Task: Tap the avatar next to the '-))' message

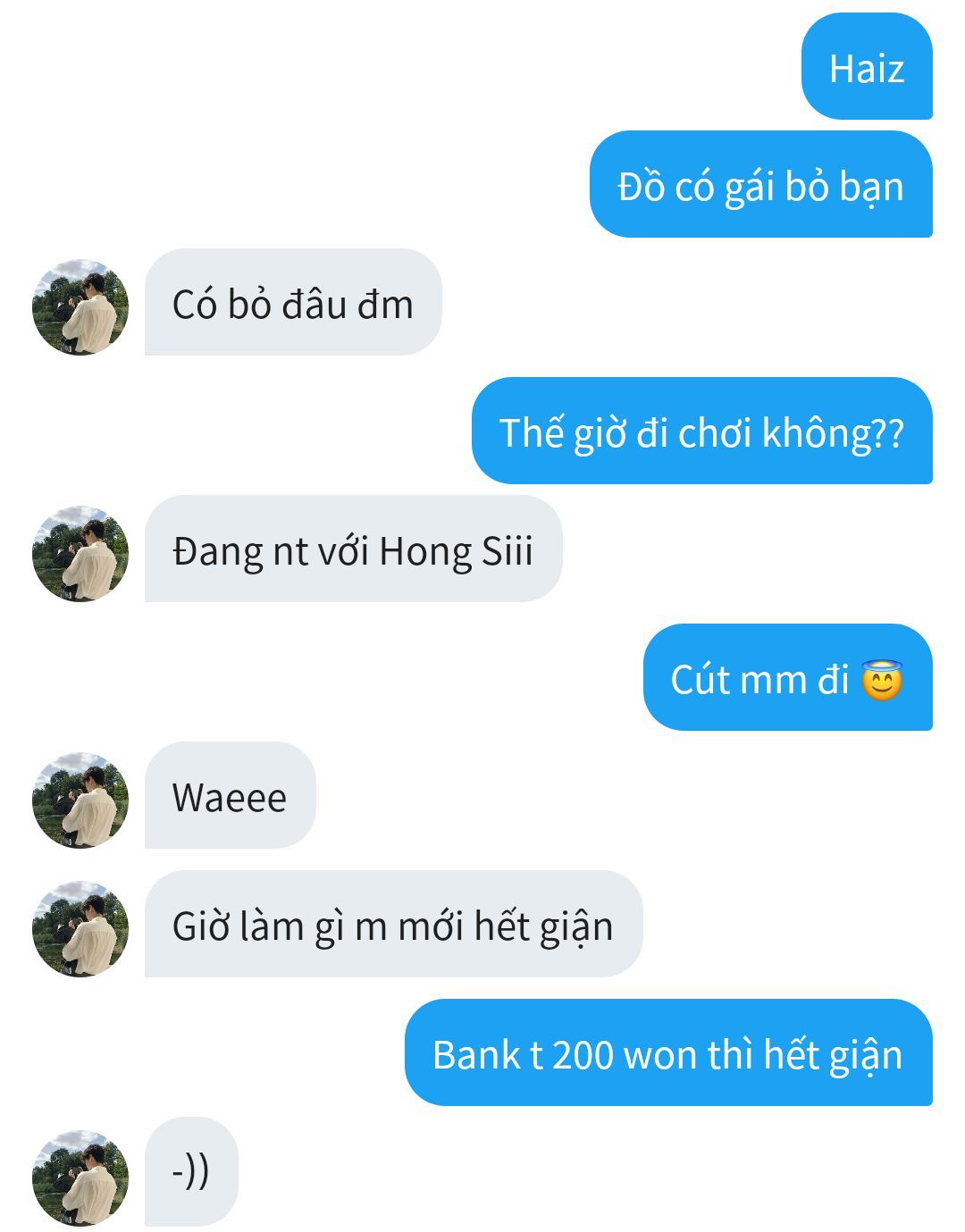Action: (x=80, y=1178)
